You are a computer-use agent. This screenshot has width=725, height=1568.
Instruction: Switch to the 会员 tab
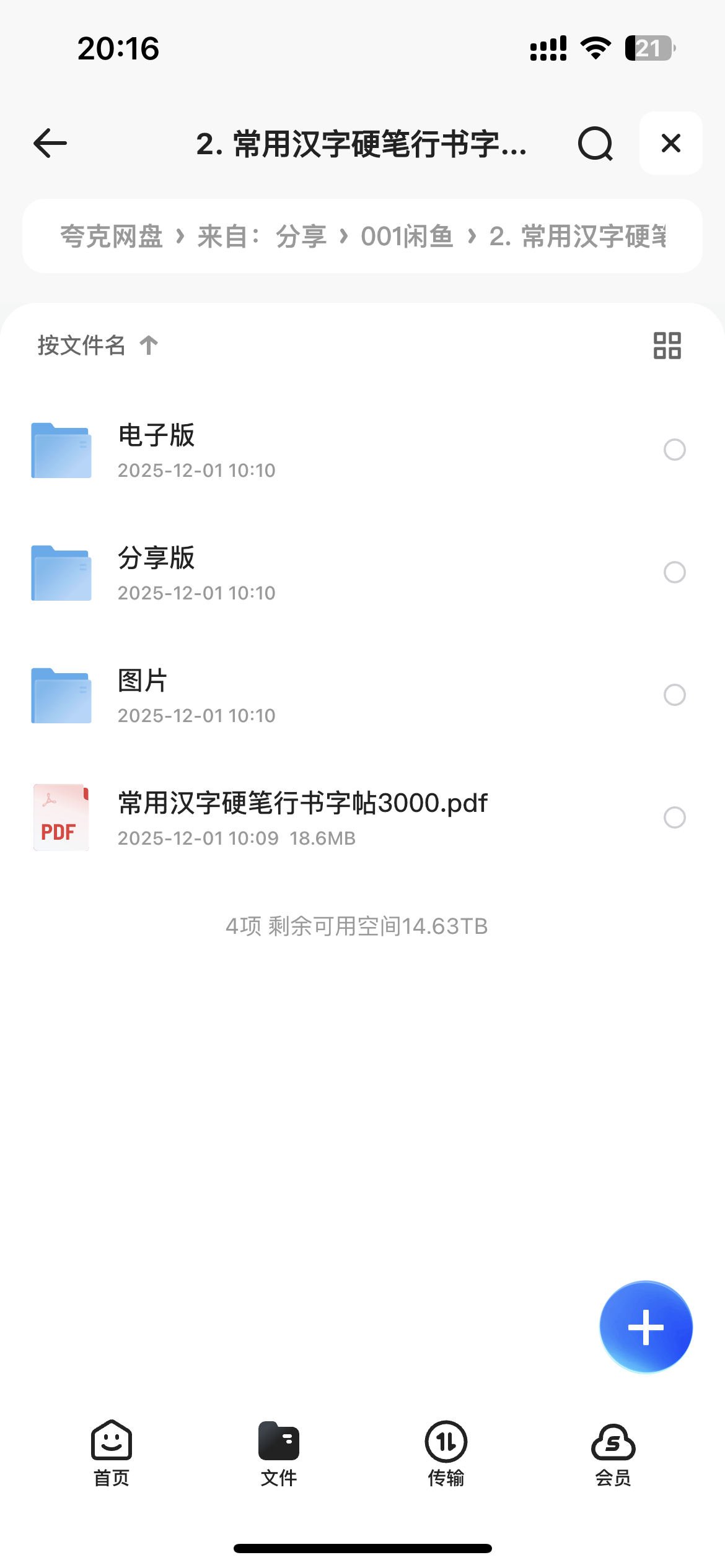pos(613,1452)
